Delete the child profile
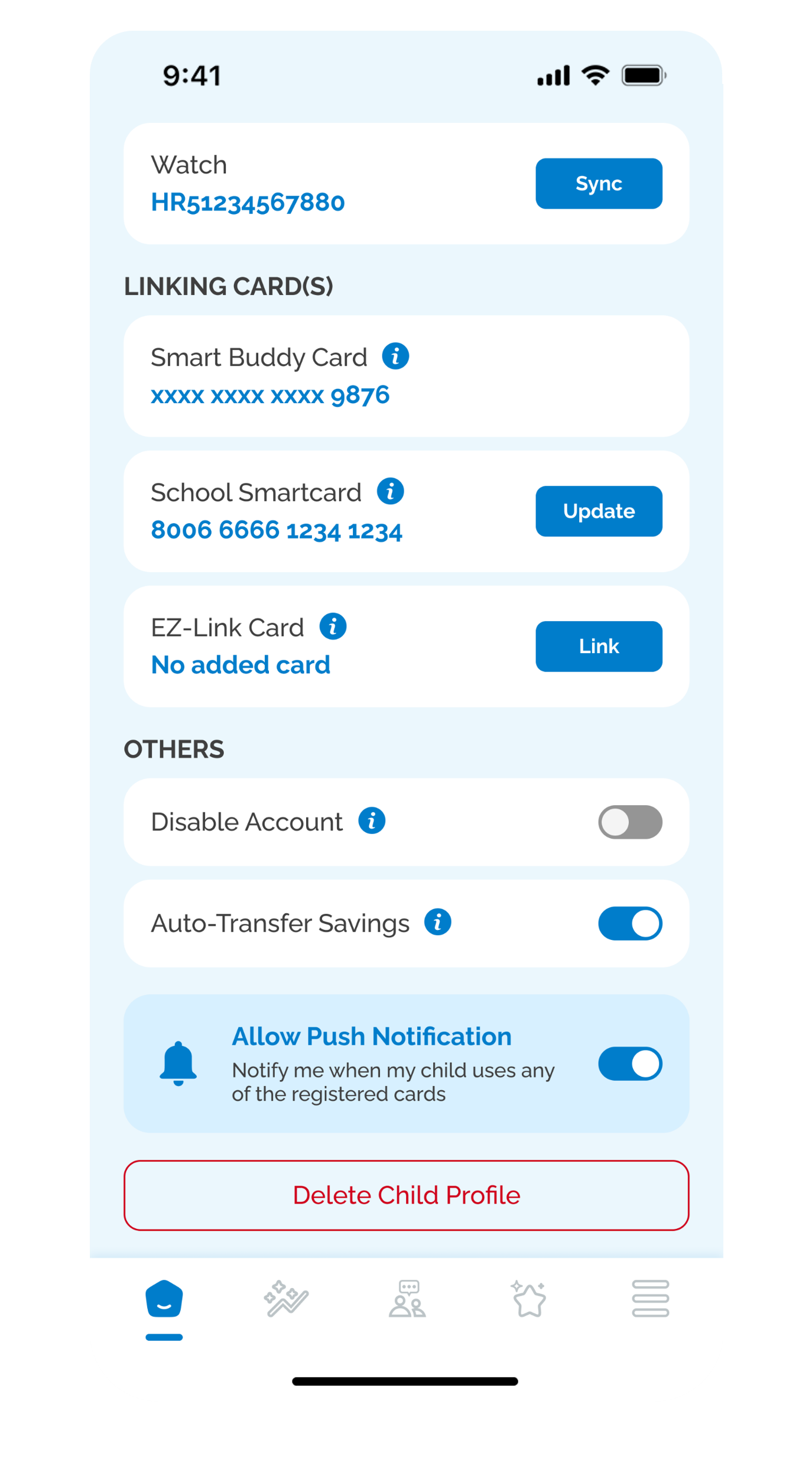This screenshot has width=812, height=1463. click(x=406, y=1195)
